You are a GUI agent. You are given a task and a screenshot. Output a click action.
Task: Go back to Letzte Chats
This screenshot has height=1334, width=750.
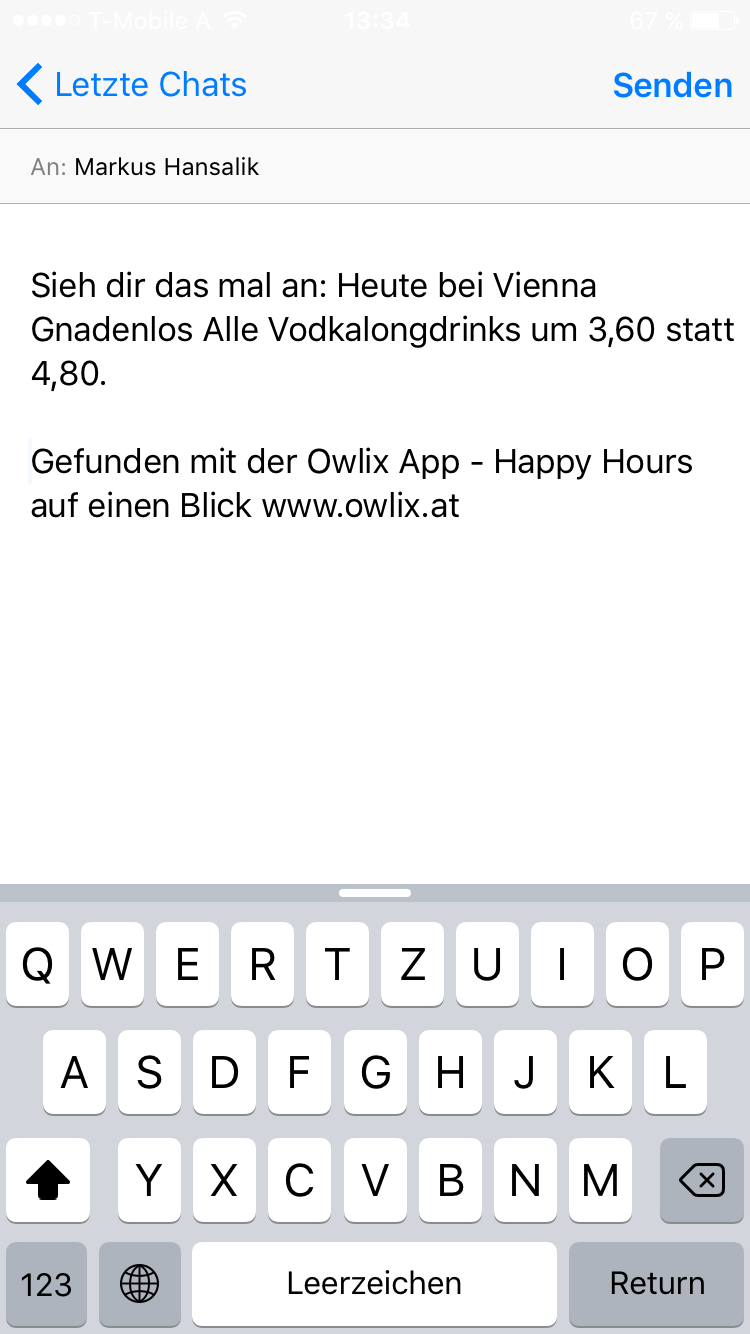point(132,85)
